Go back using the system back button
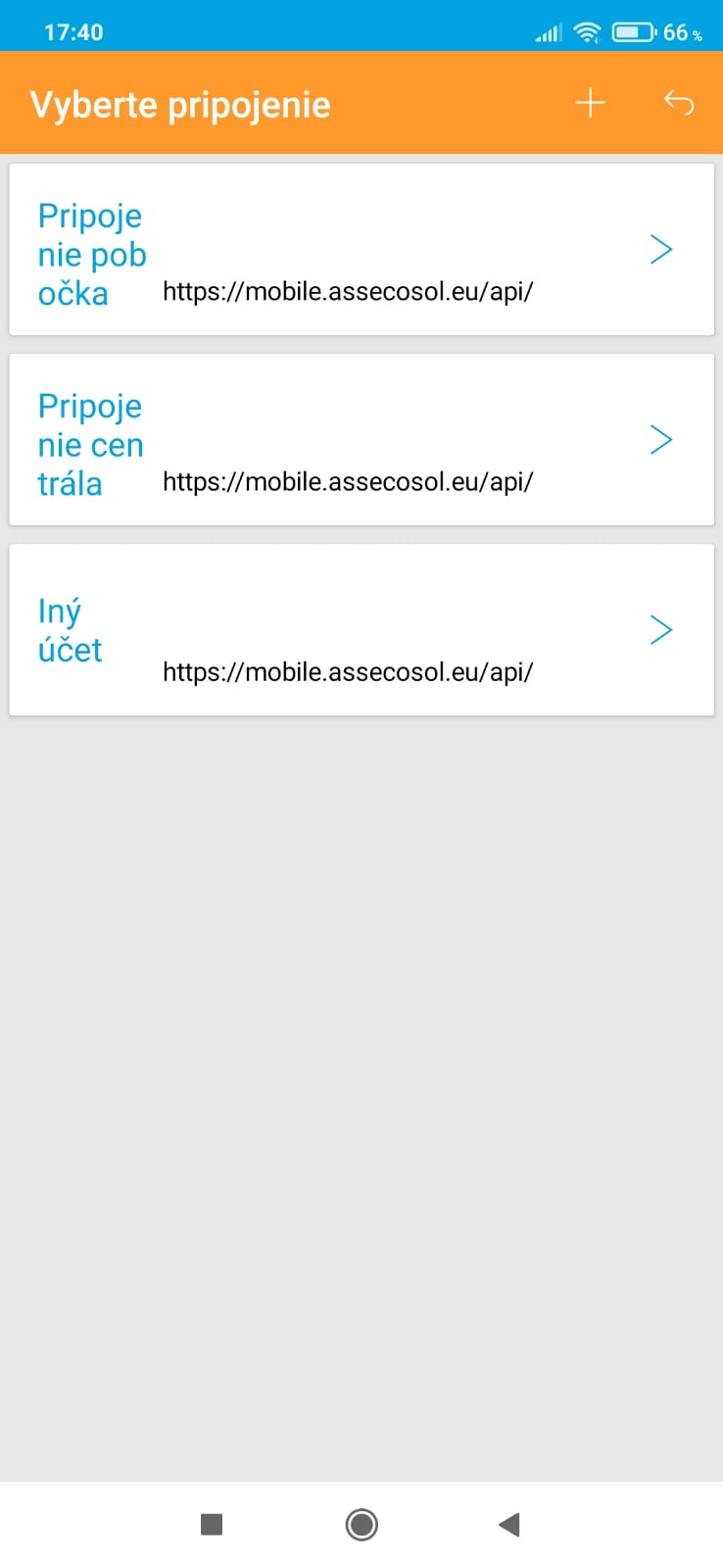 [x=508, y=1524]
